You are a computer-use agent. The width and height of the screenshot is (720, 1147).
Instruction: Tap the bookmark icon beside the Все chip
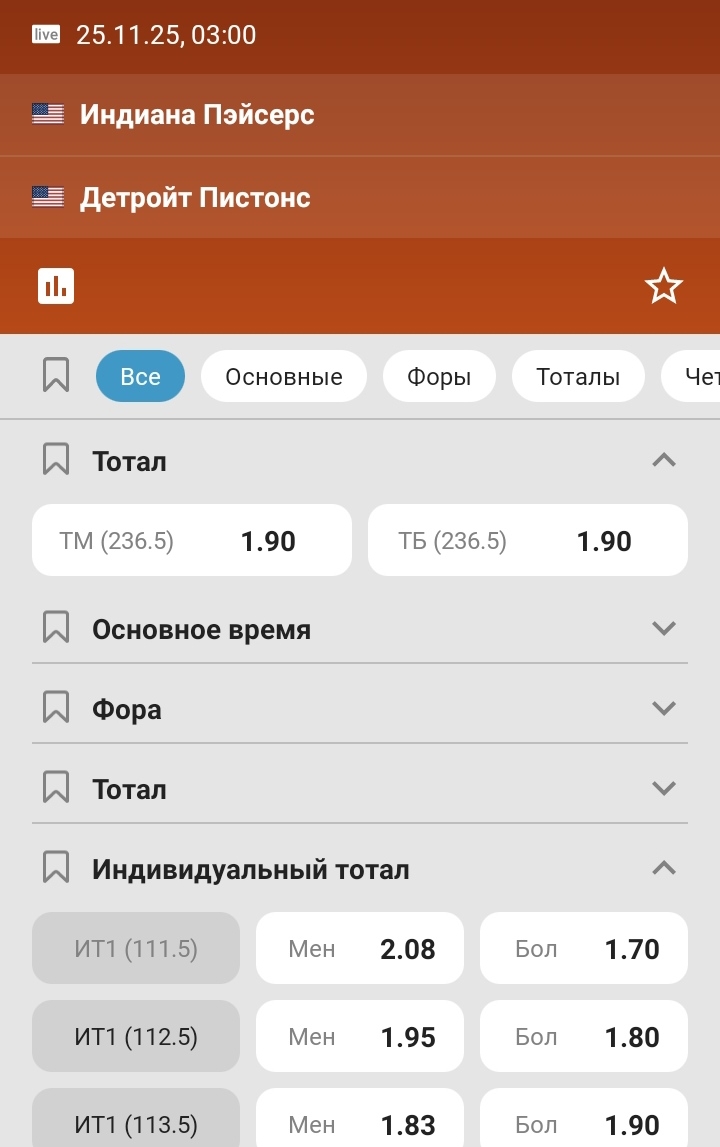tap(56, 376)
